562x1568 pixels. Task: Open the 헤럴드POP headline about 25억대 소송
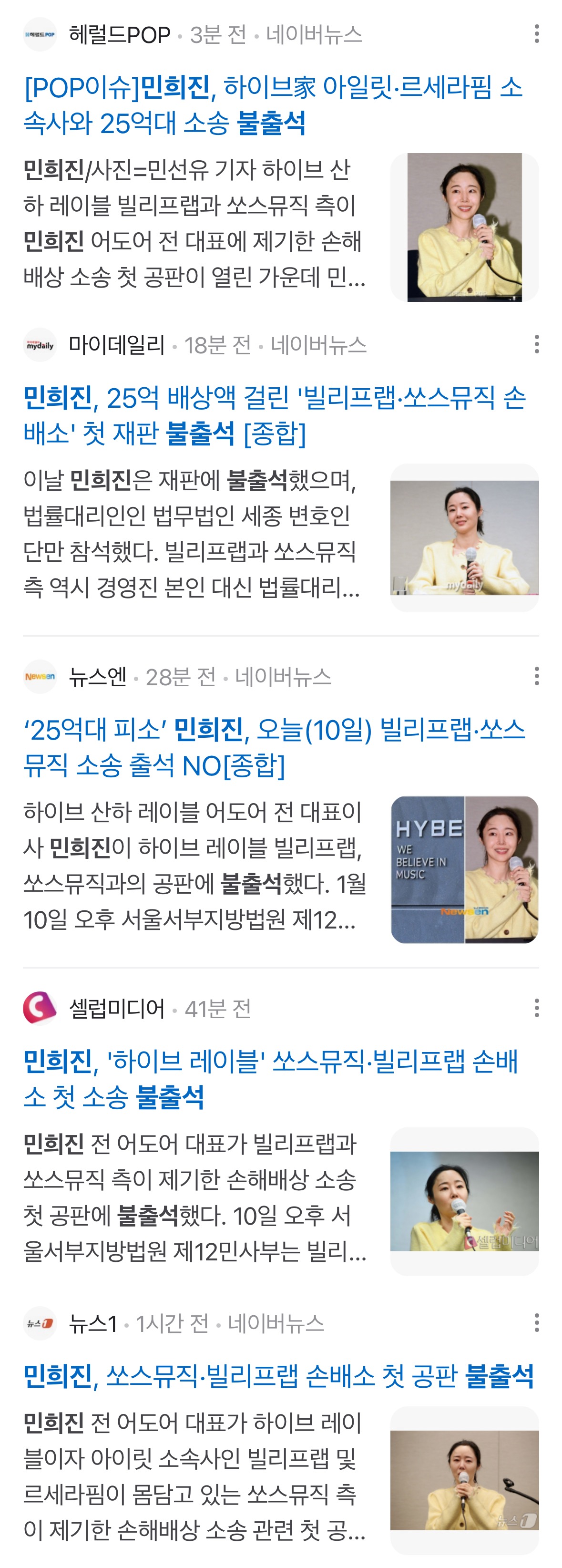coord(273,105)
